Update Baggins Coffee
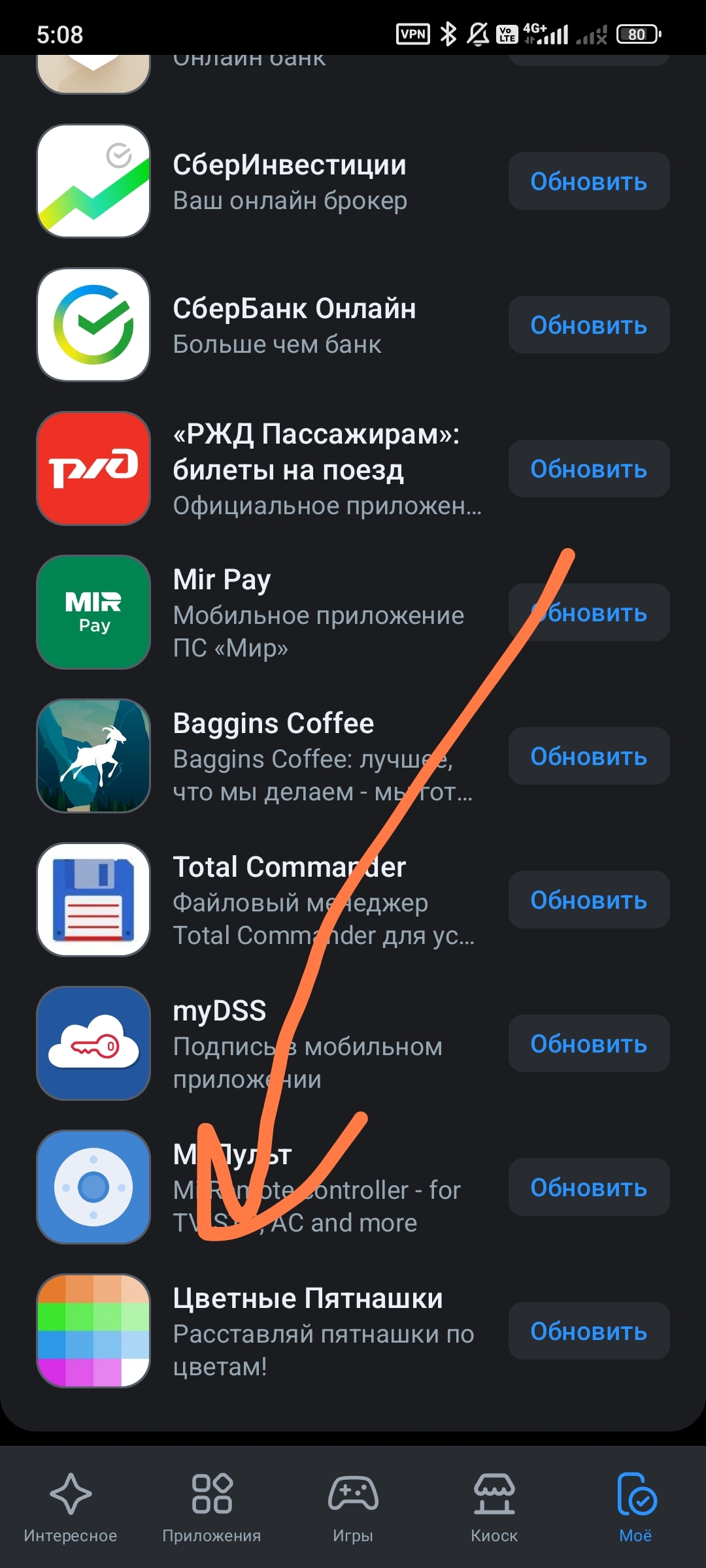This screenshot has height=1568, width=706. [588, 757]
